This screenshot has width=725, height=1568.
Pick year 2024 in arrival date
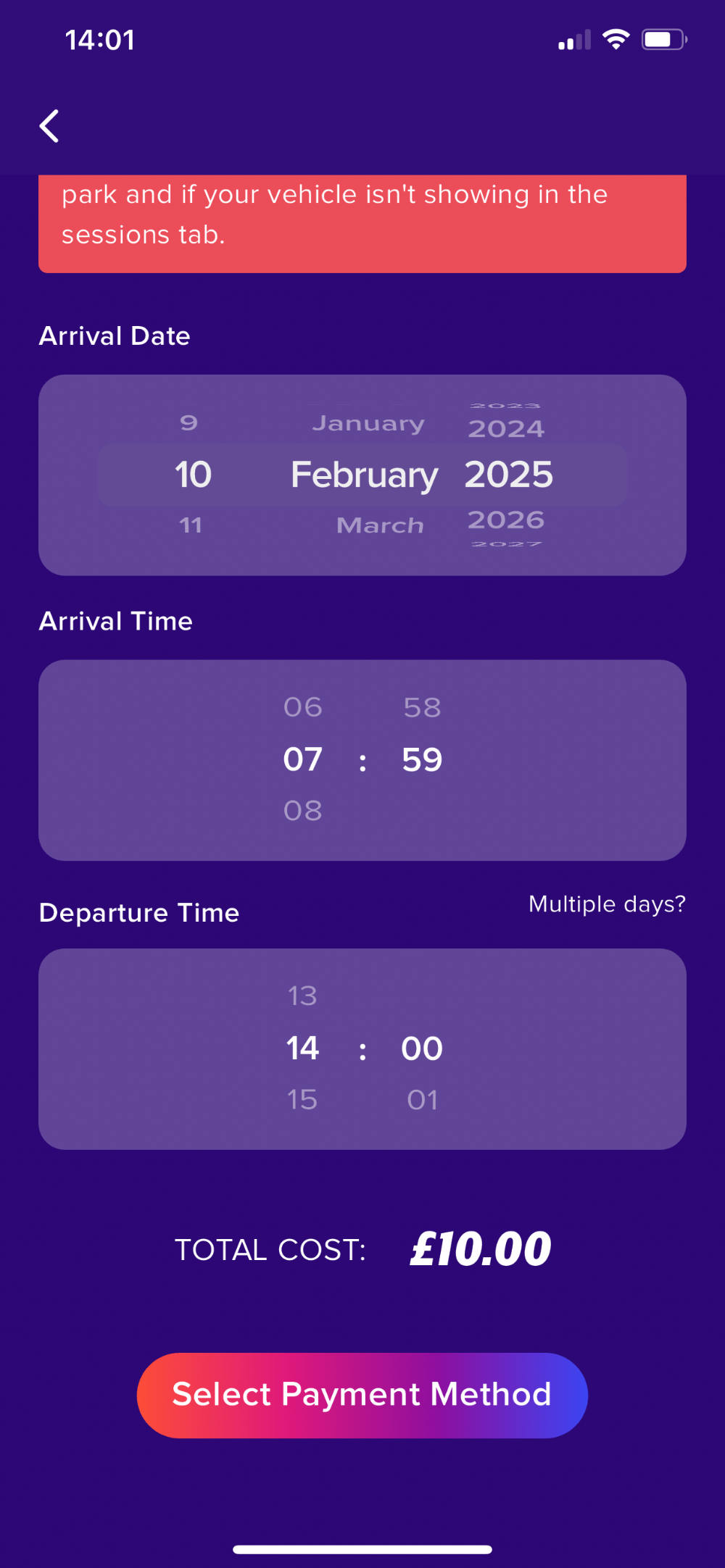tap(506, 428)
